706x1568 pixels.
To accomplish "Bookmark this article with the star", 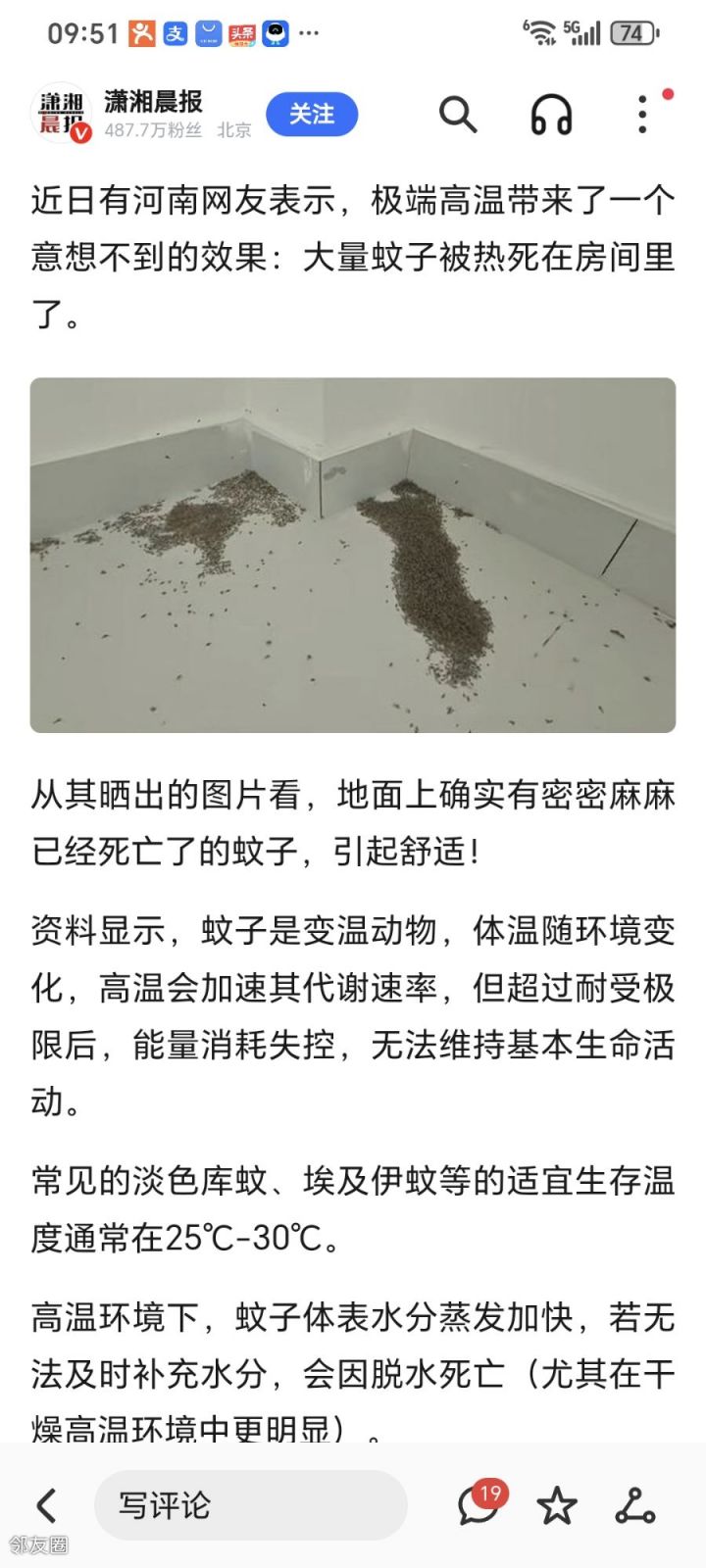I will tap(557, 1505).
